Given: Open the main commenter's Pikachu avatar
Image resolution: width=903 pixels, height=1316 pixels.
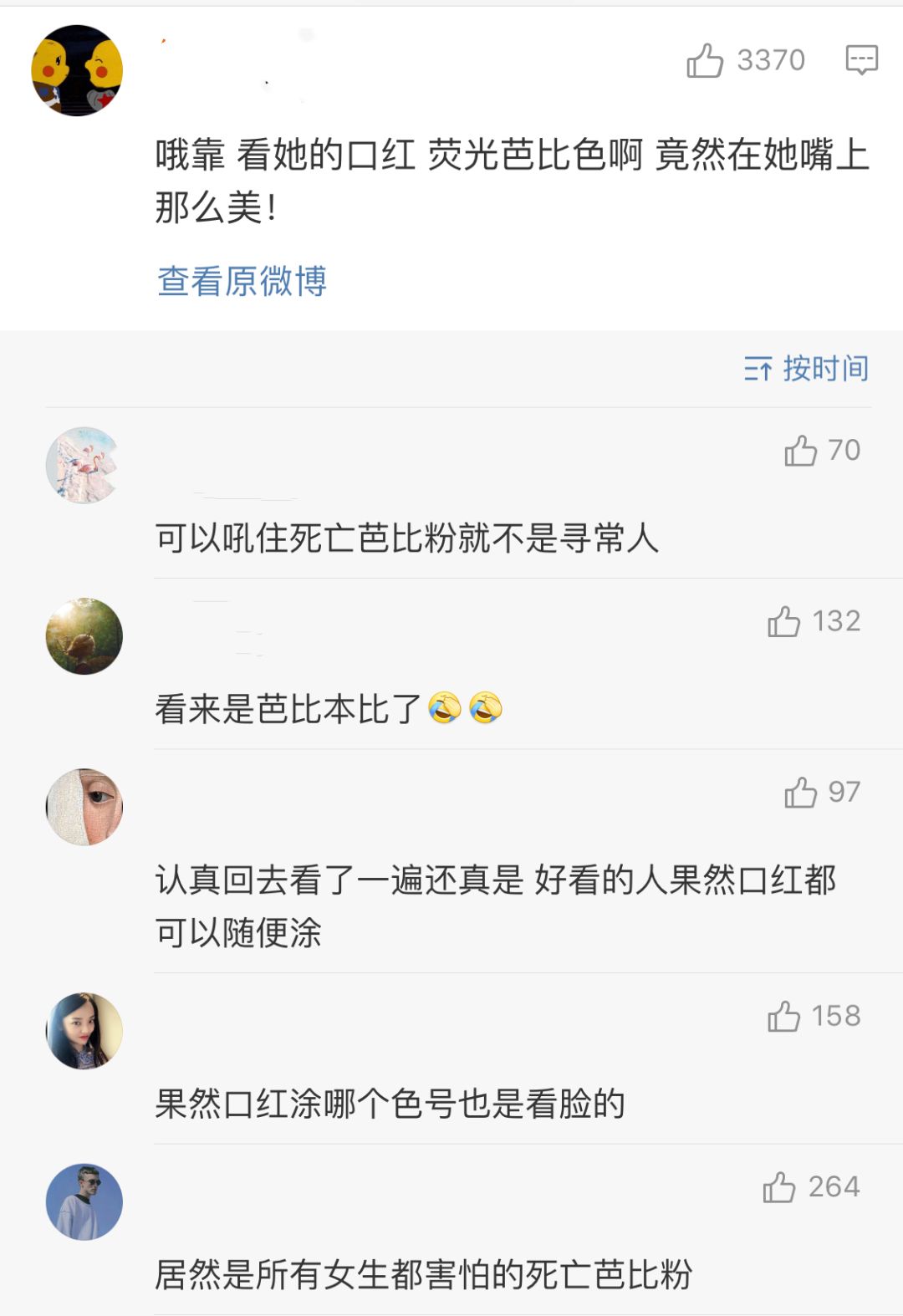Looking at the screenshot, I should click(x=77, y=70).
